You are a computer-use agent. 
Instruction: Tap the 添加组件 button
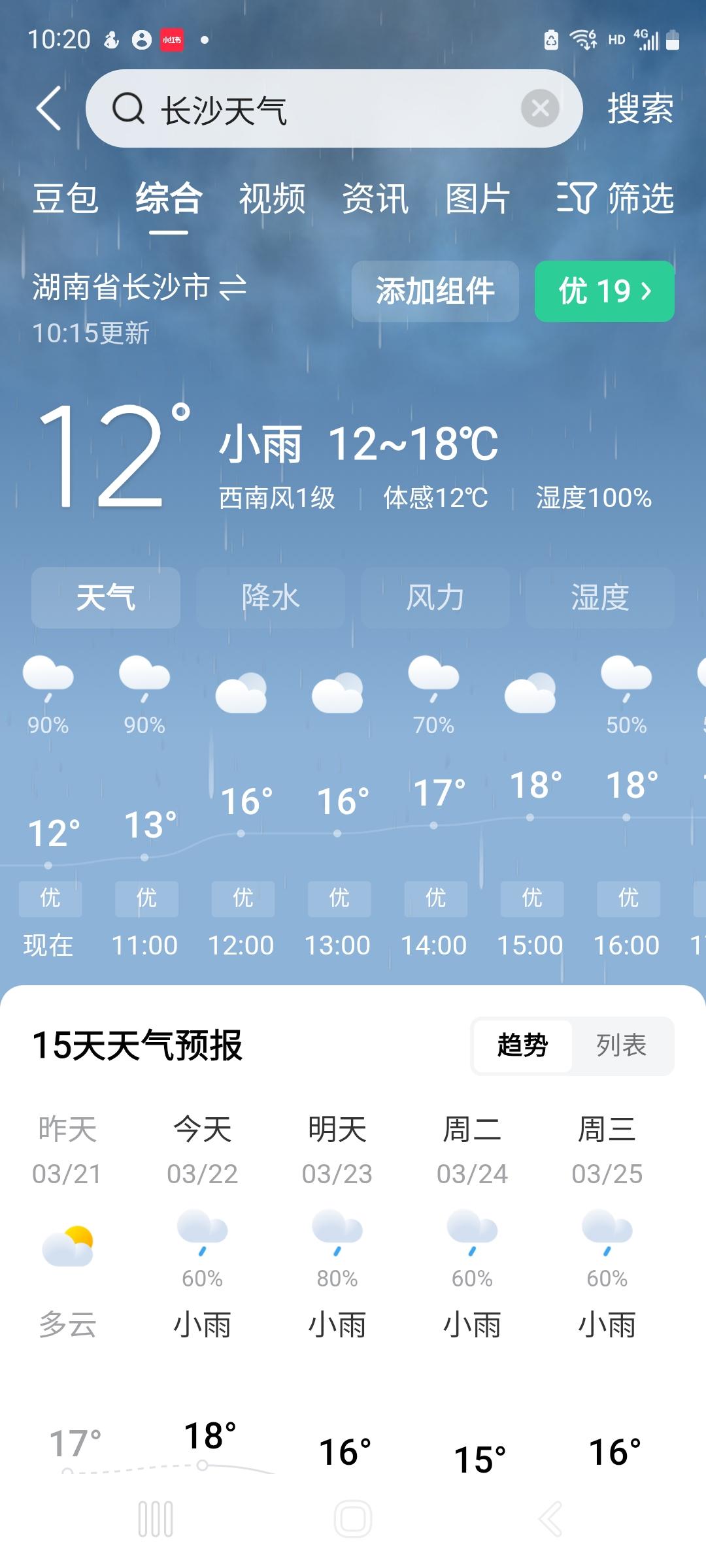coord(435,291)
